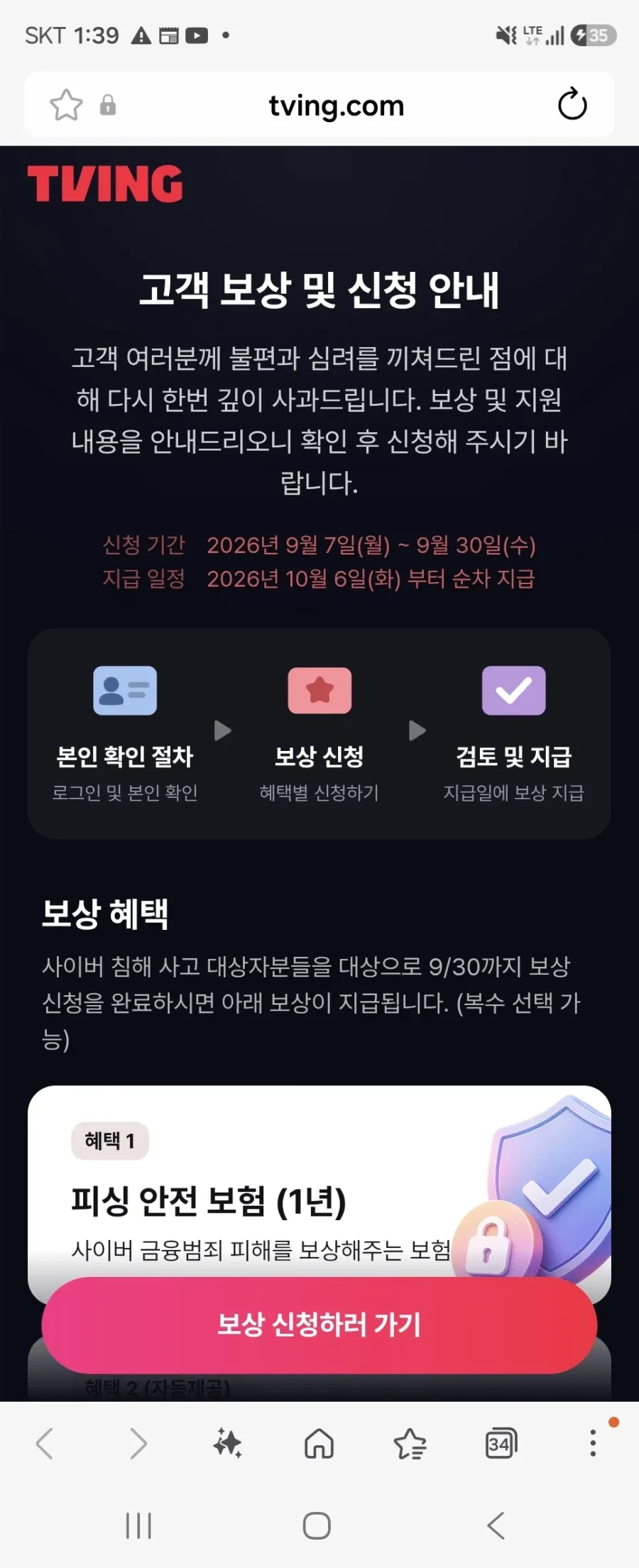Open recent apps from navigation bar
Image resolution: width=639 pixels, height=1568 pixels.
[138, 1525]
